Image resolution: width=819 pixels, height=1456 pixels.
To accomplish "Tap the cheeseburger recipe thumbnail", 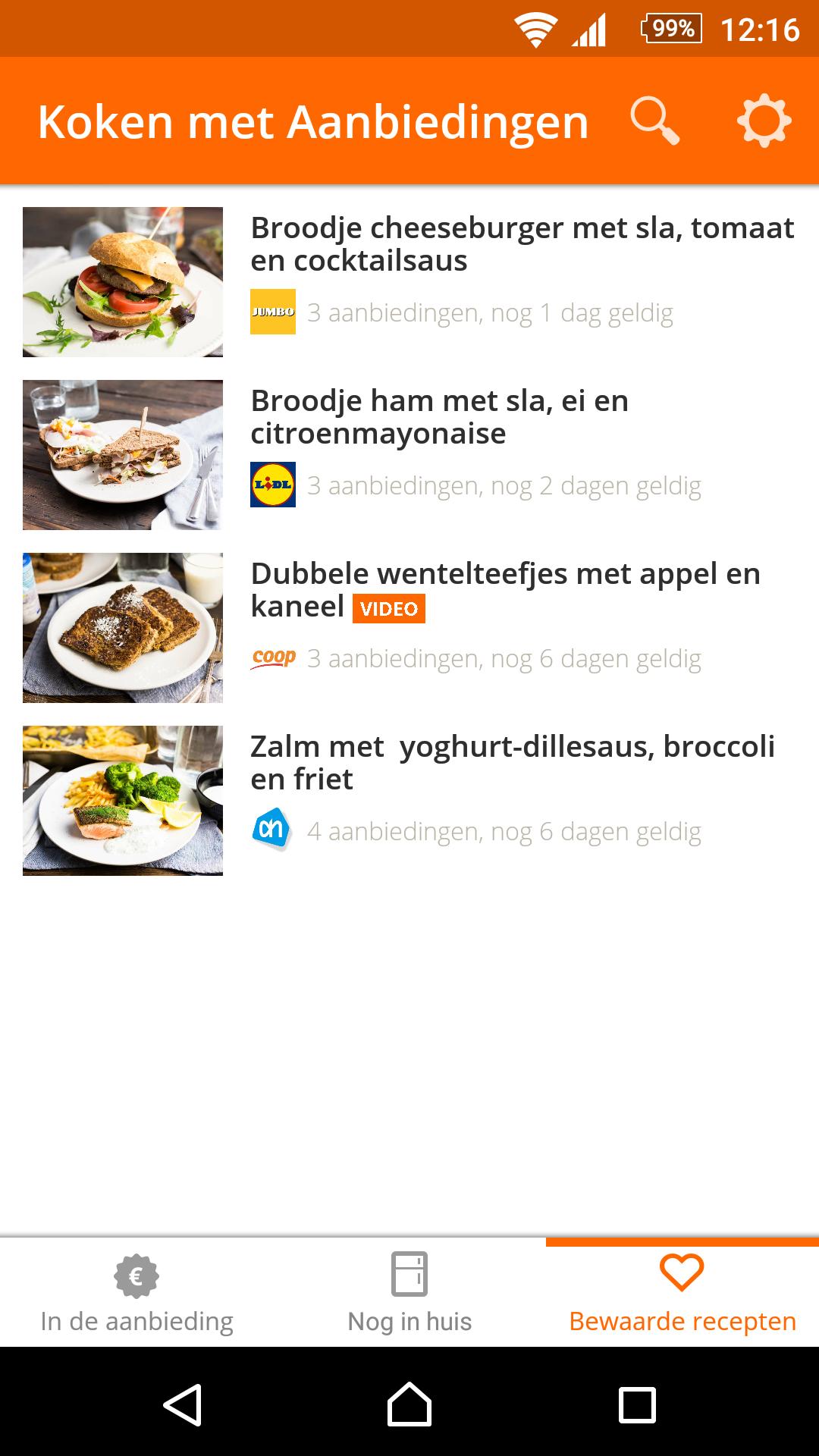I will [123, 282].
